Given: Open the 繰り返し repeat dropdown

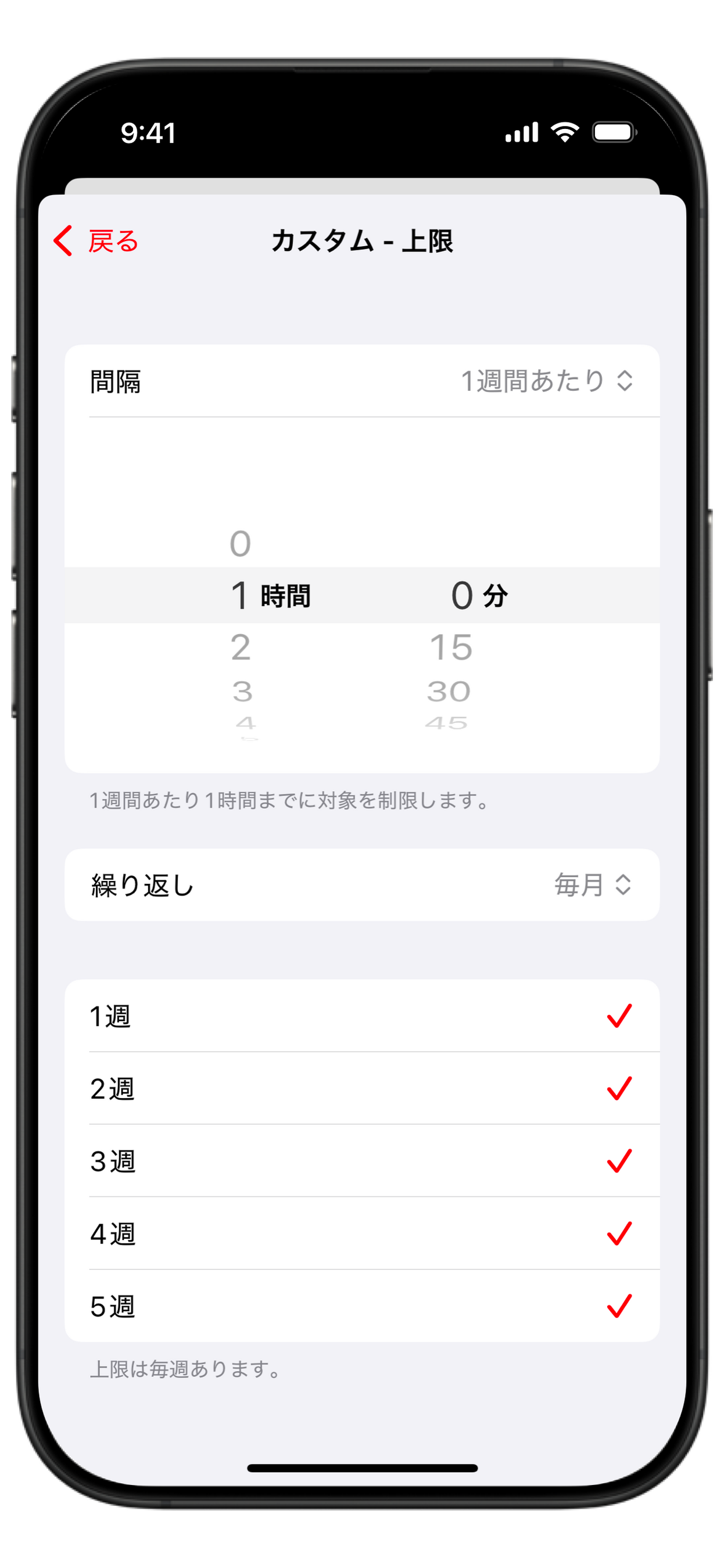Looking at the screenshot, I should click(592, 884).
